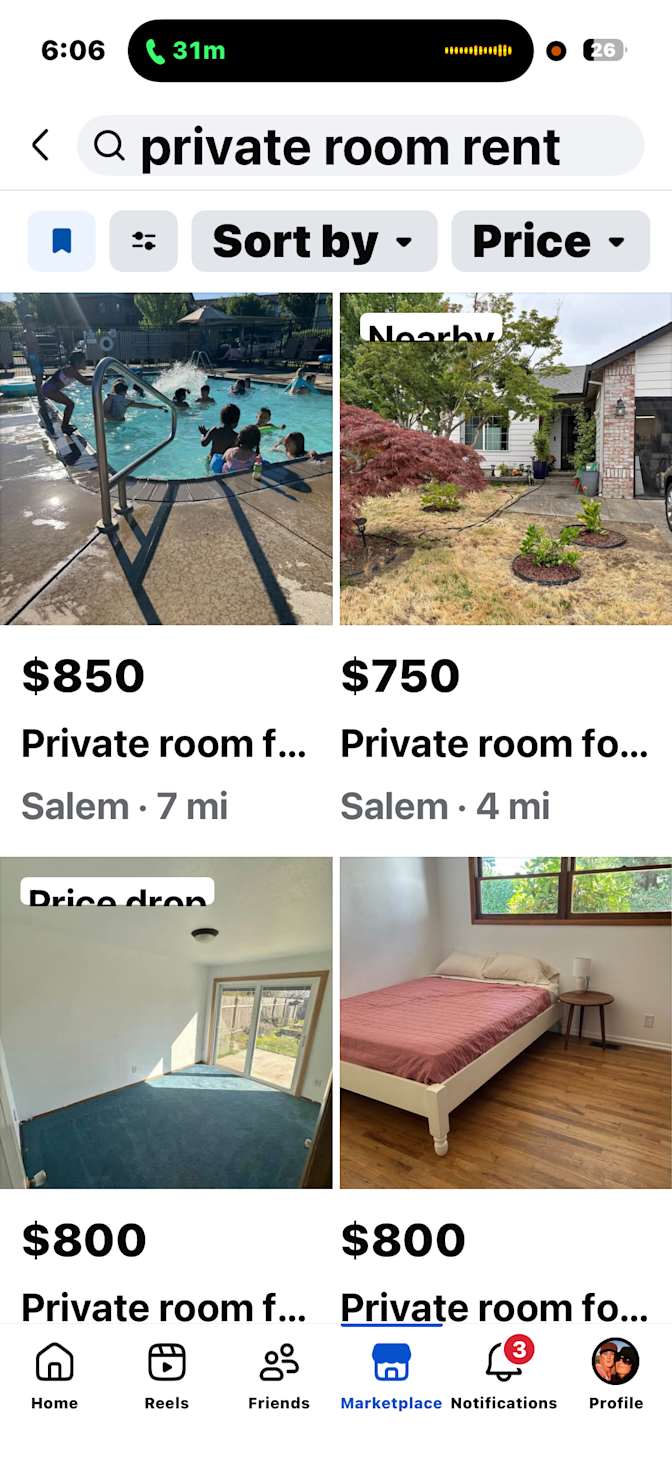Check the Notifications tab
672x1457 pixels.
504,1376
